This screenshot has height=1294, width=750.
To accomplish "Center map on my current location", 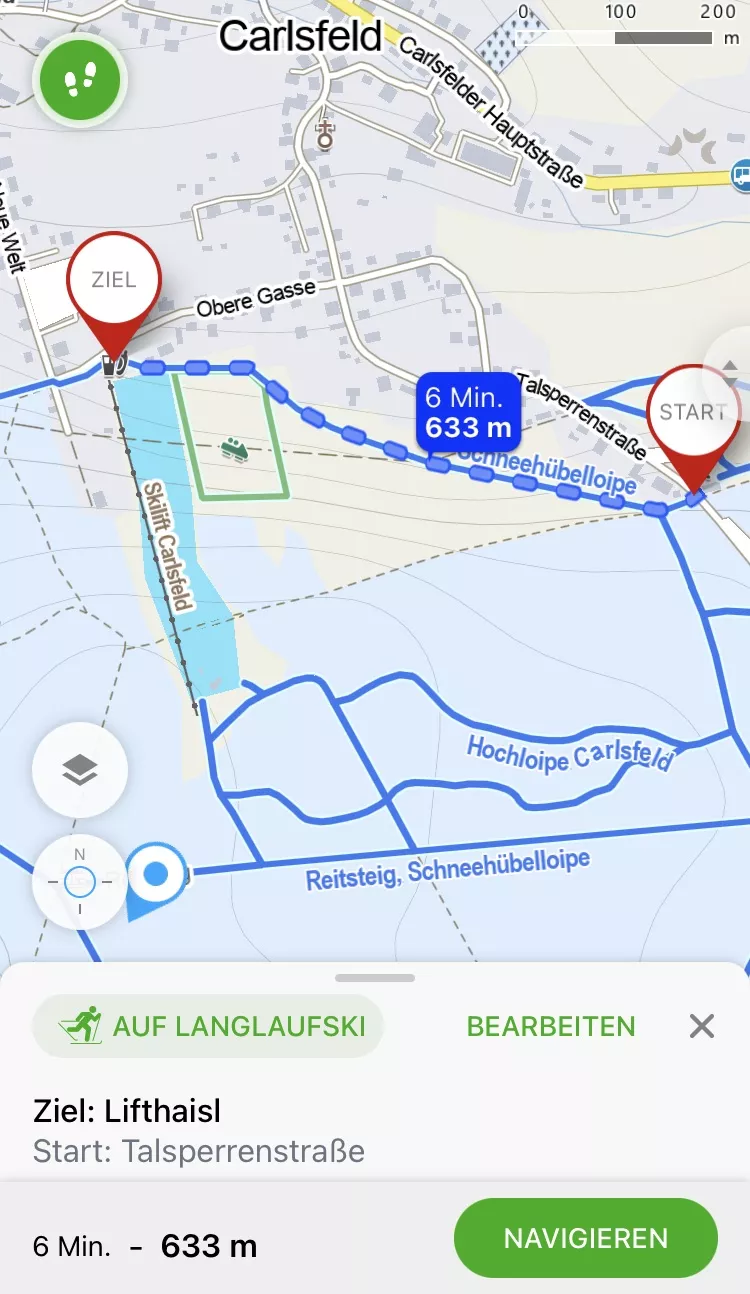I will tap(156, 876).
